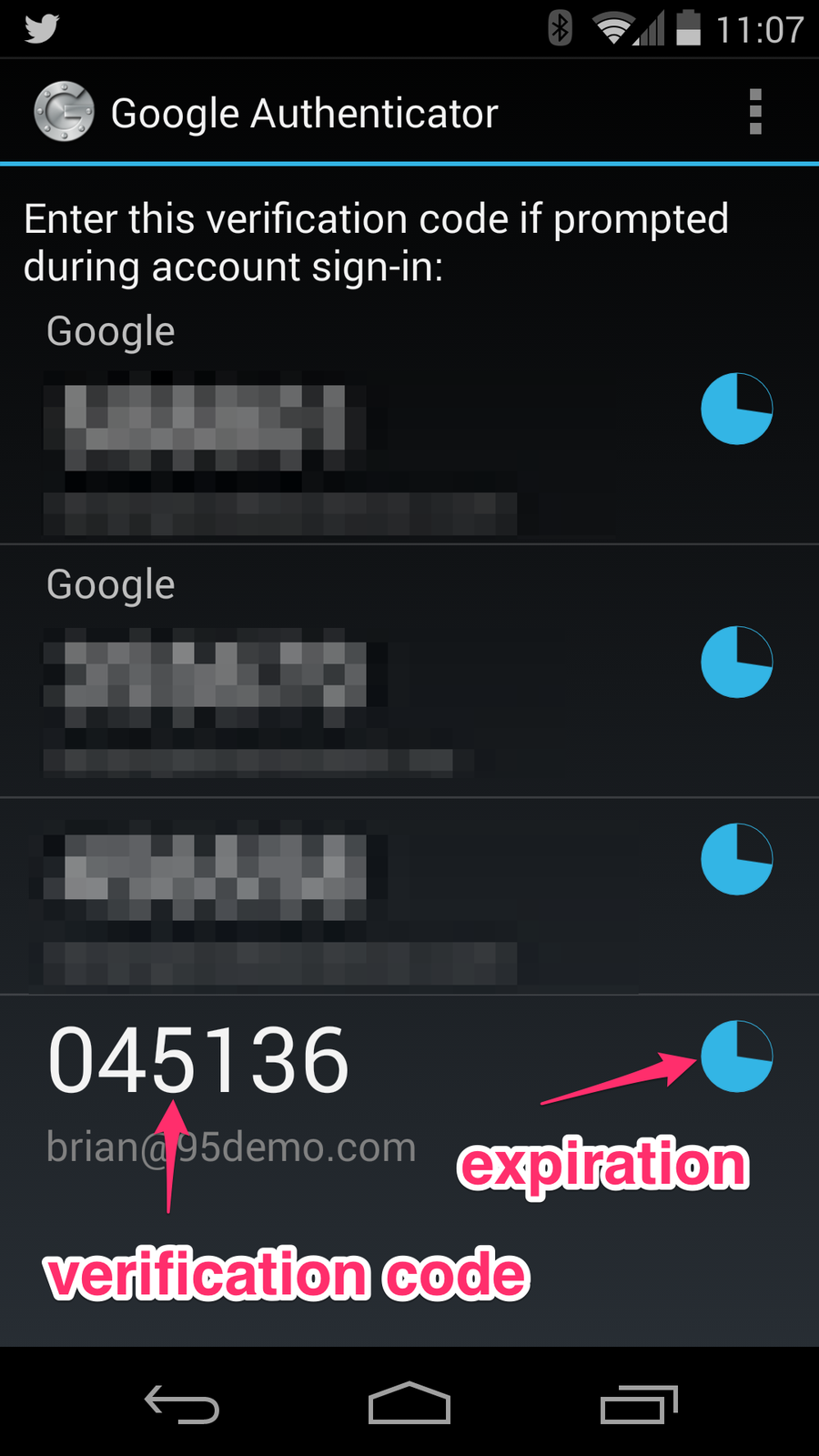Open the recent apps view
Screen dimensions: 819x1456
(639, 1404)
